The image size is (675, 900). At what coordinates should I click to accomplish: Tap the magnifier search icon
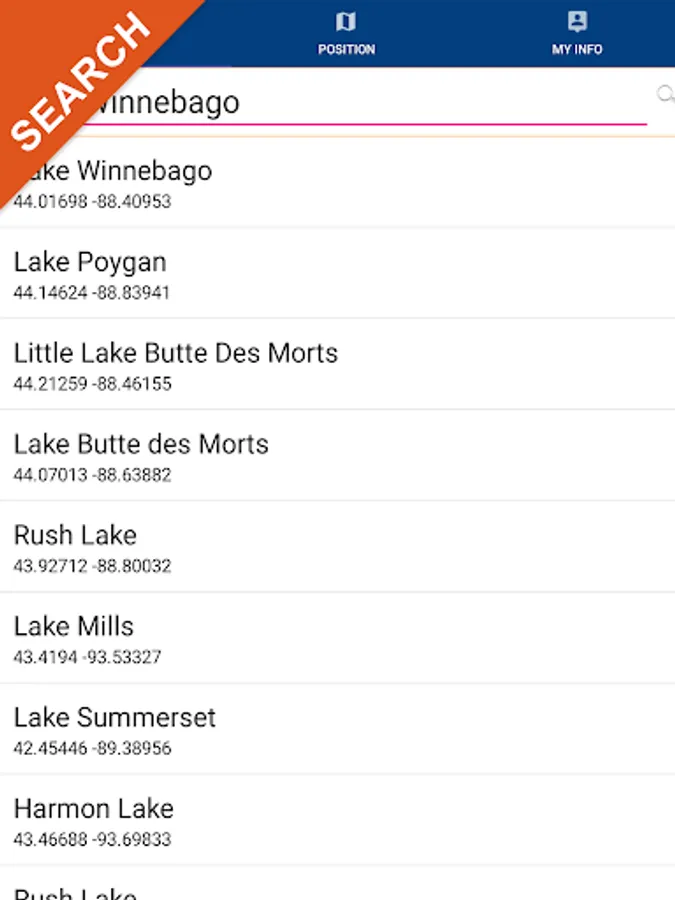[x=664, y=95]
